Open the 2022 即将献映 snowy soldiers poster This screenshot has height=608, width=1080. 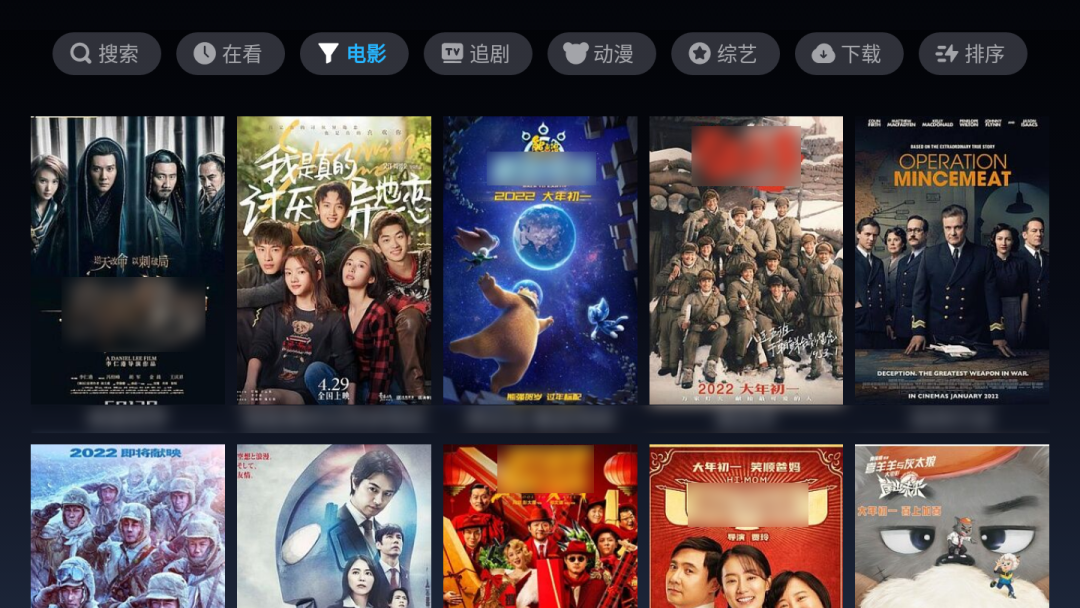click(128, 527)
